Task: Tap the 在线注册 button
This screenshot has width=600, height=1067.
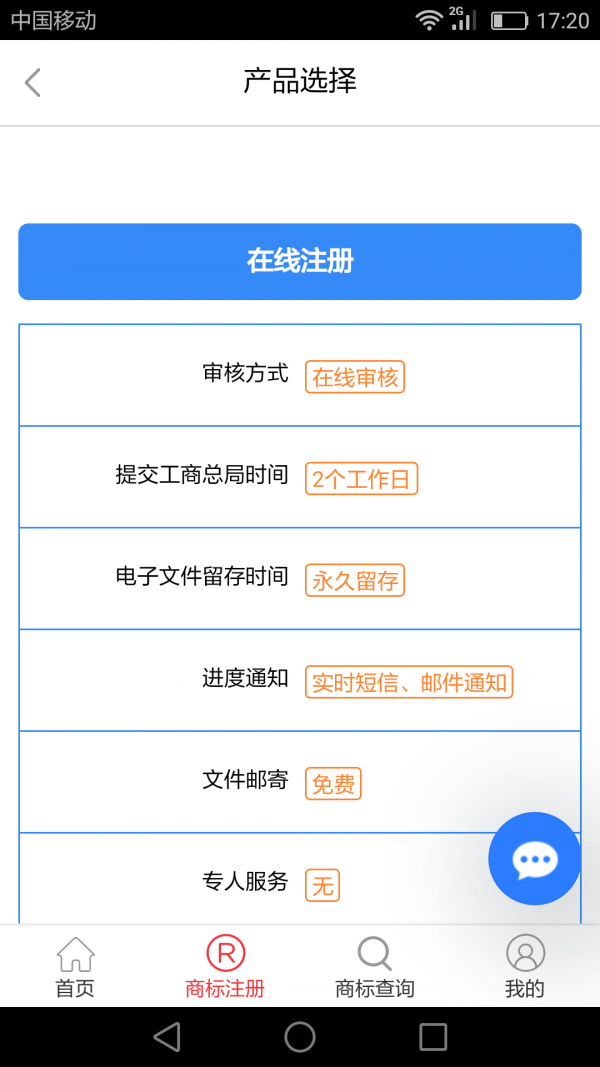Action: (300, 262)
